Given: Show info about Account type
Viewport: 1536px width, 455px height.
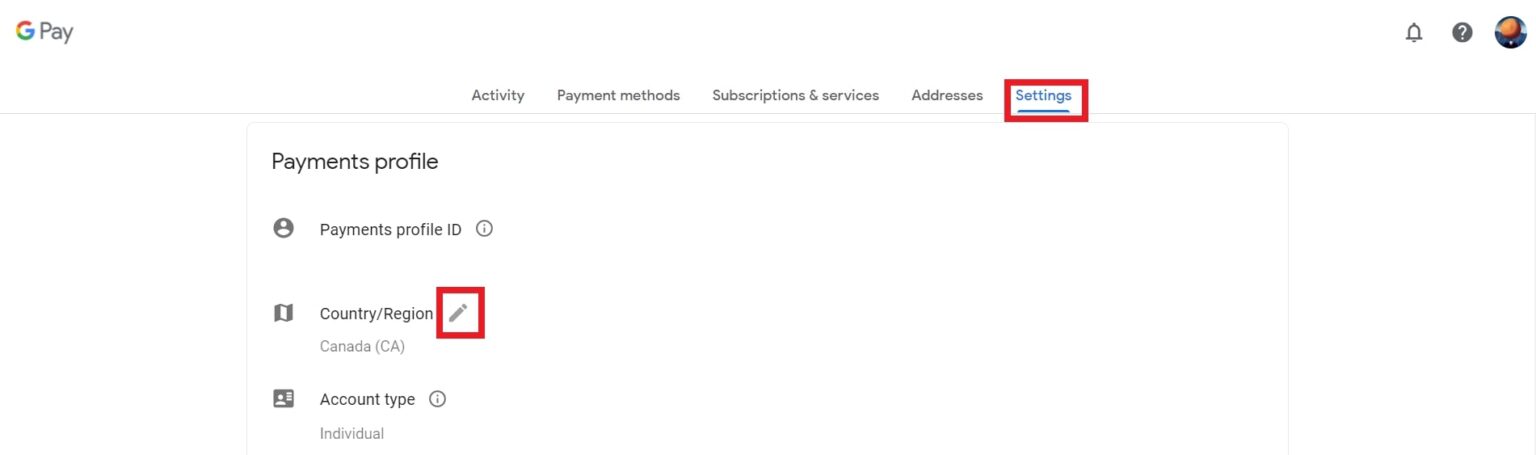Looking at the screenshot, I should pyautogui.click(x=437, y=399).
